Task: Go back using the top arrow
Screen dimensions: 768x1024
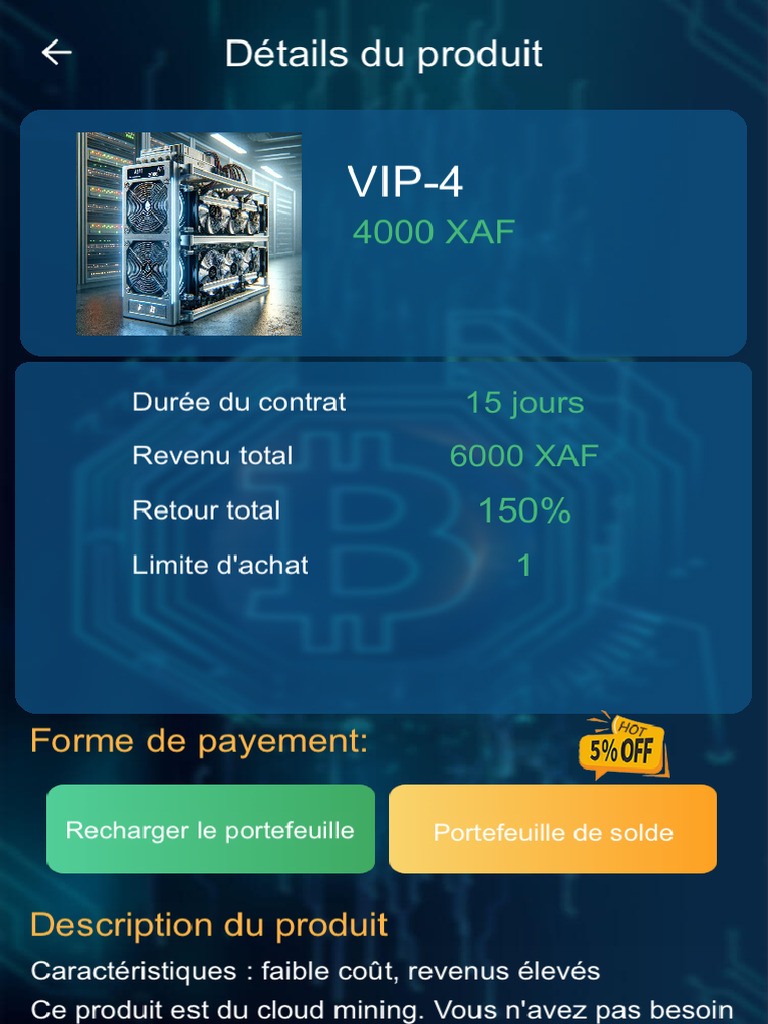Action: 56,52
